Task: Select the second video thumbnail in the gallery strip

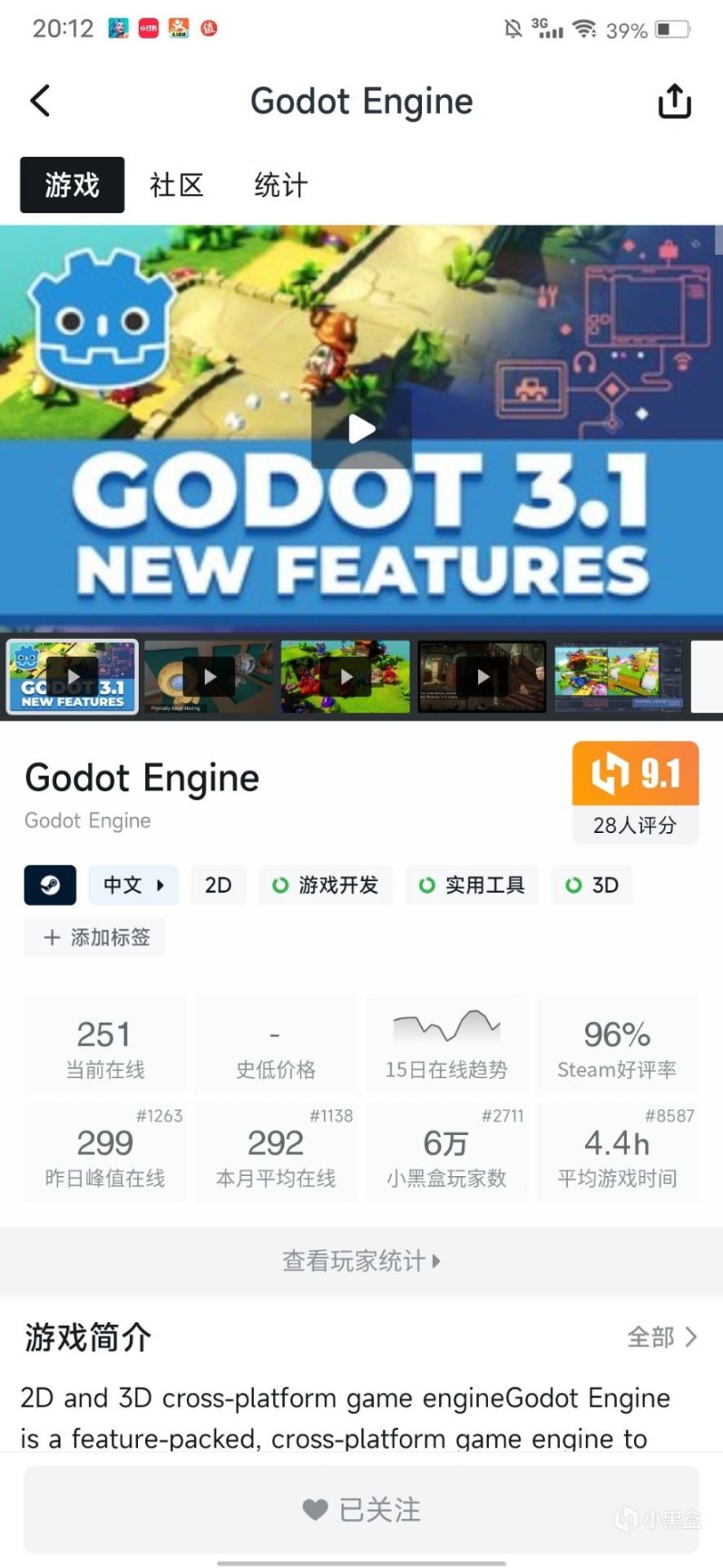Action: pos(209,676)
